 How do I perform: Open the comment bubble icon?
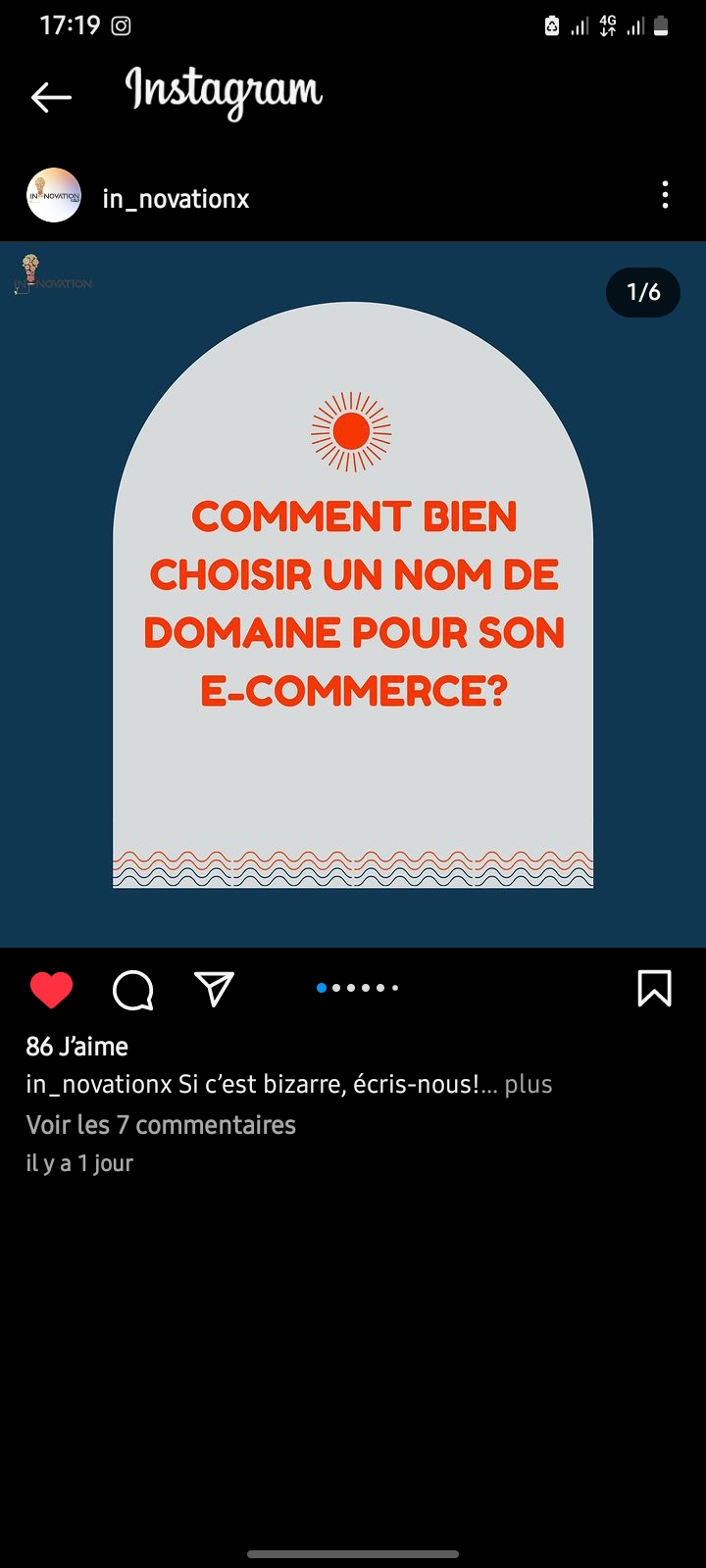(133, 990)
